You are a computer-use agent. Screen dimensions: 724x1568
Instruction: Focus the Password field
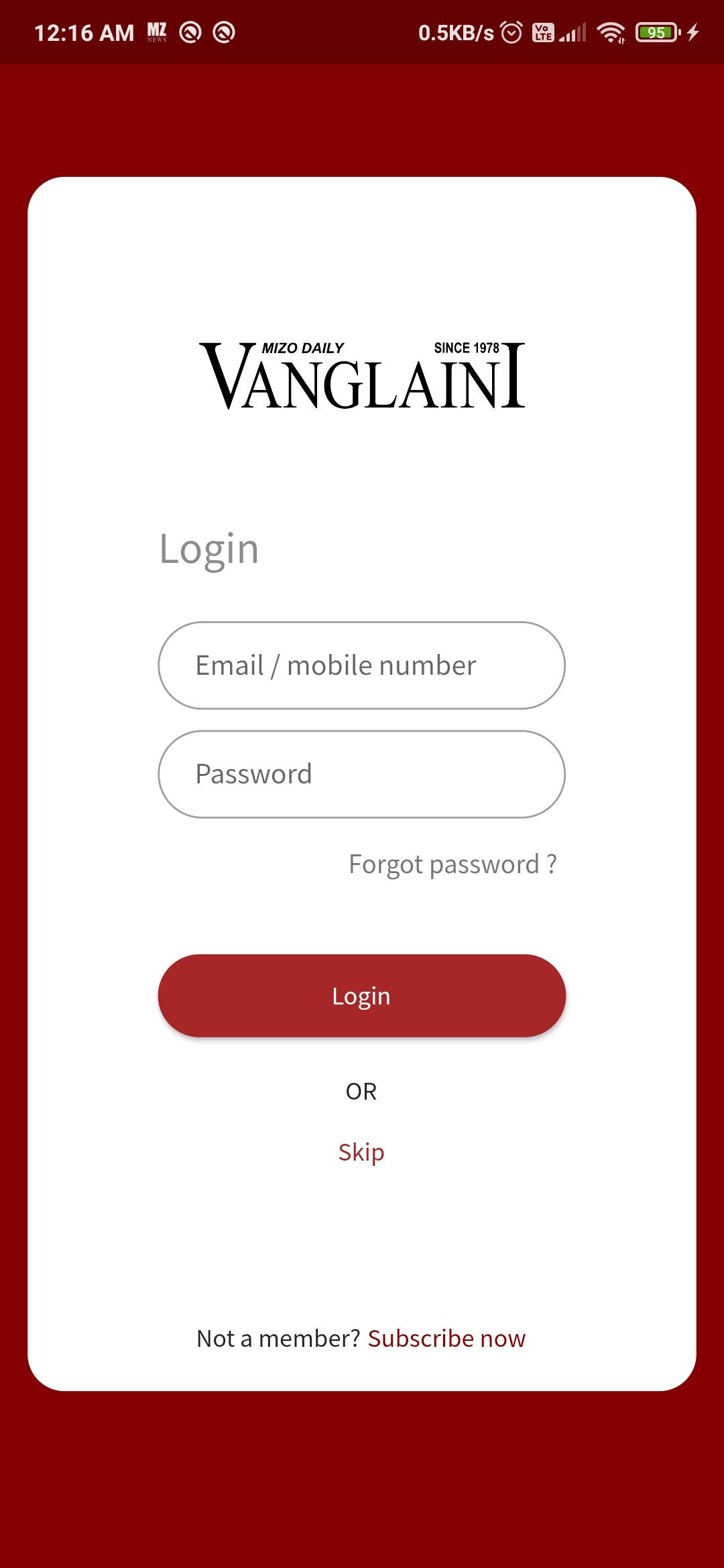(361, 774)
